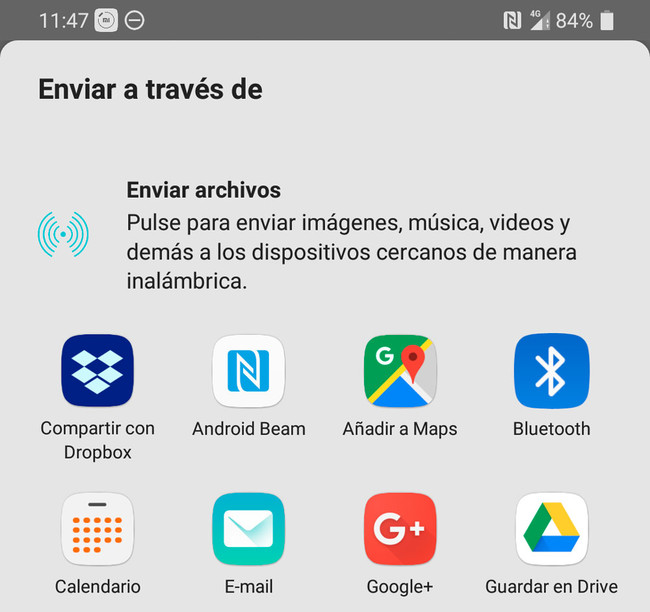Screen dimensions: 650x612
Task: Send through Bluetooth
Action: pyautogui.click(x=551, y=371)
